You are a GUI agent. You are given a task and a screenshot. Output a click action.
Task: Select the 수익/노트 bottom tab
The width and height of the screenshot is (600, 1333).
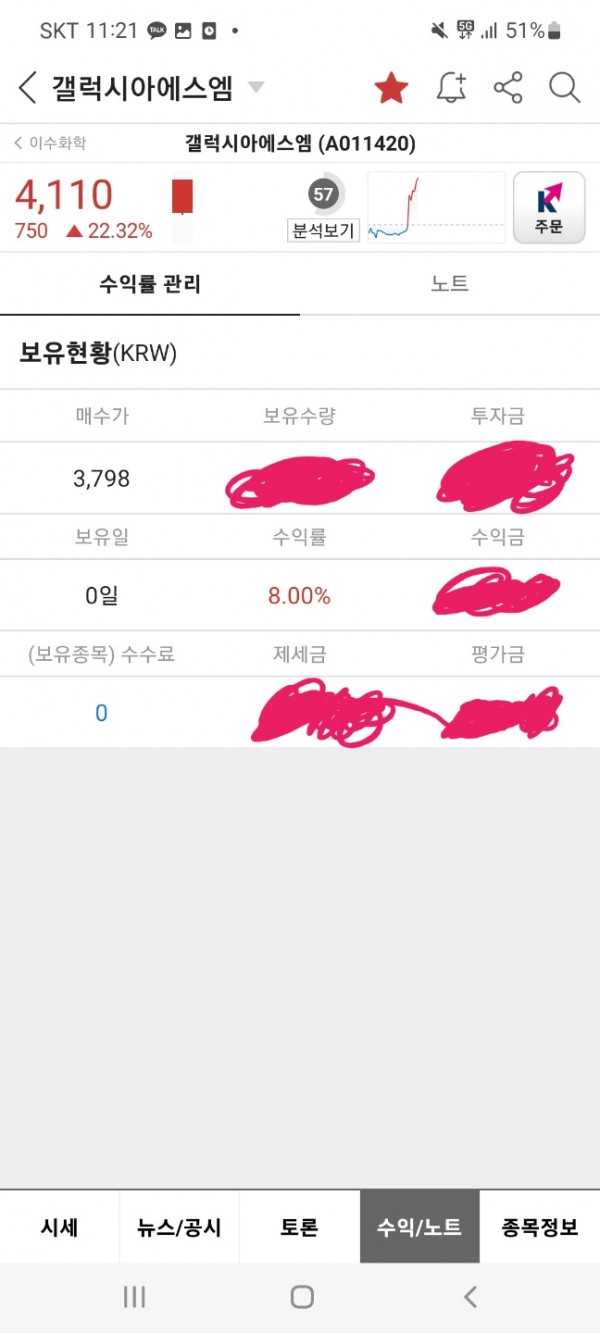pyautogui.click(x=420, y=1227)
